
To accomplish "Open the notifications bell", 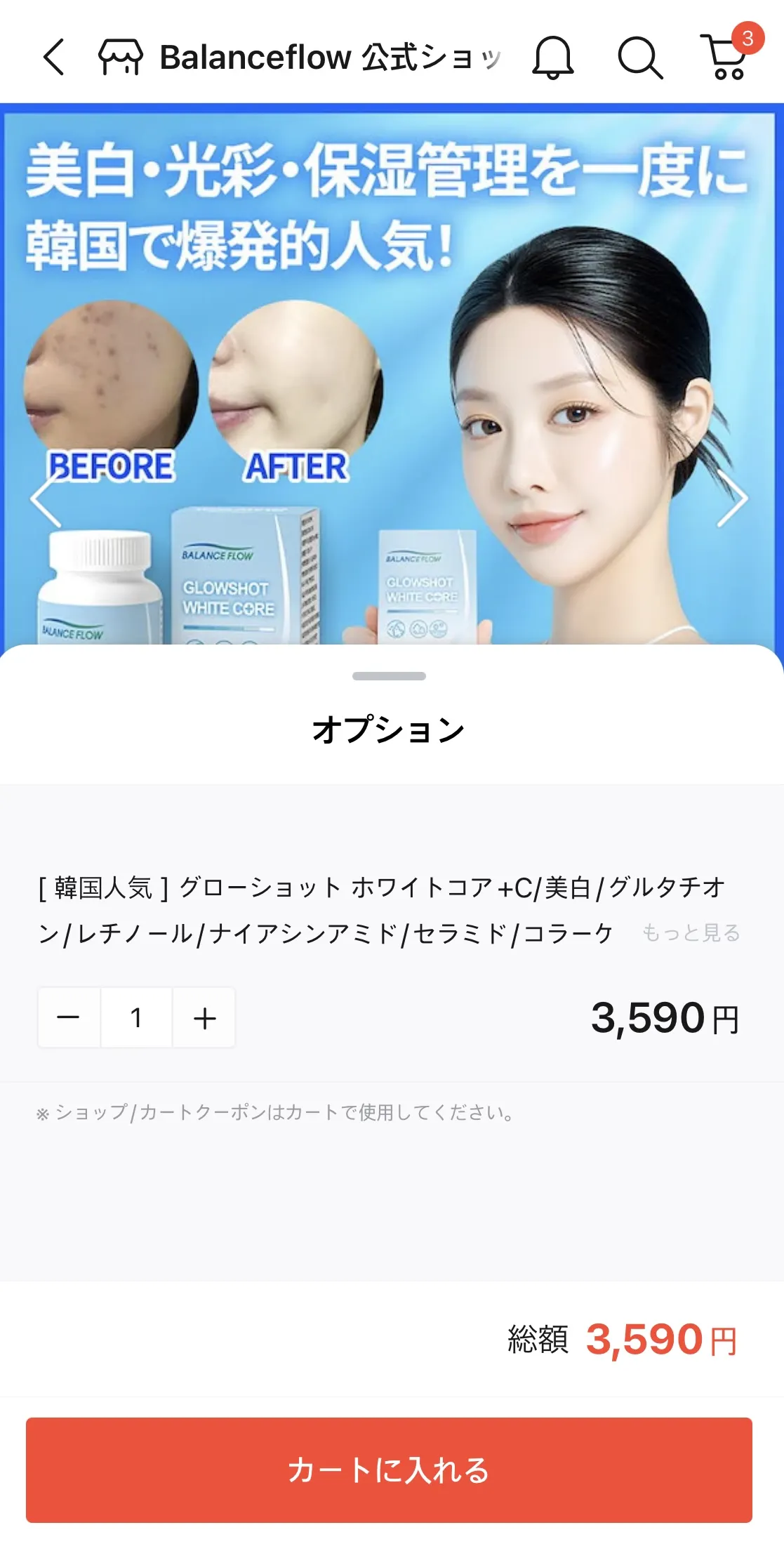I will [x=552, y=58].
